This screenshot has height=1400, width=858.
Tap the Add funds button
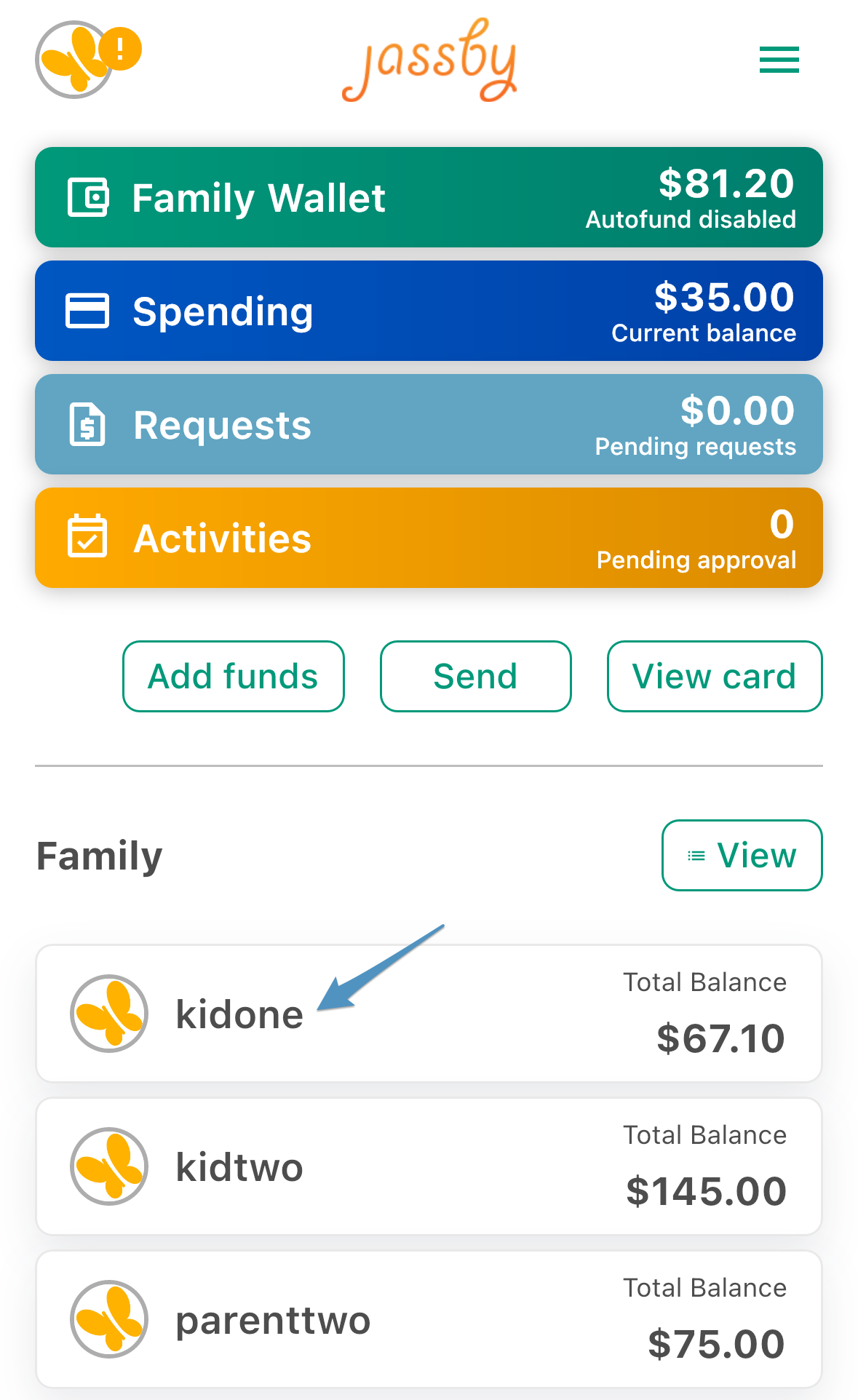click(233, 676)
